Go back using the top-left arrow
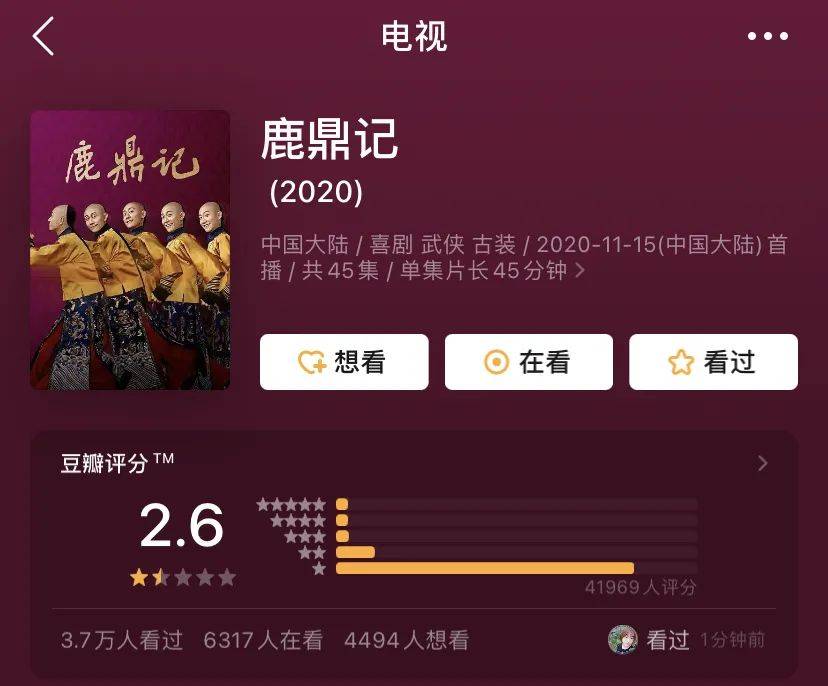This screenshot has width=828, height=686. tap(43, 37)
